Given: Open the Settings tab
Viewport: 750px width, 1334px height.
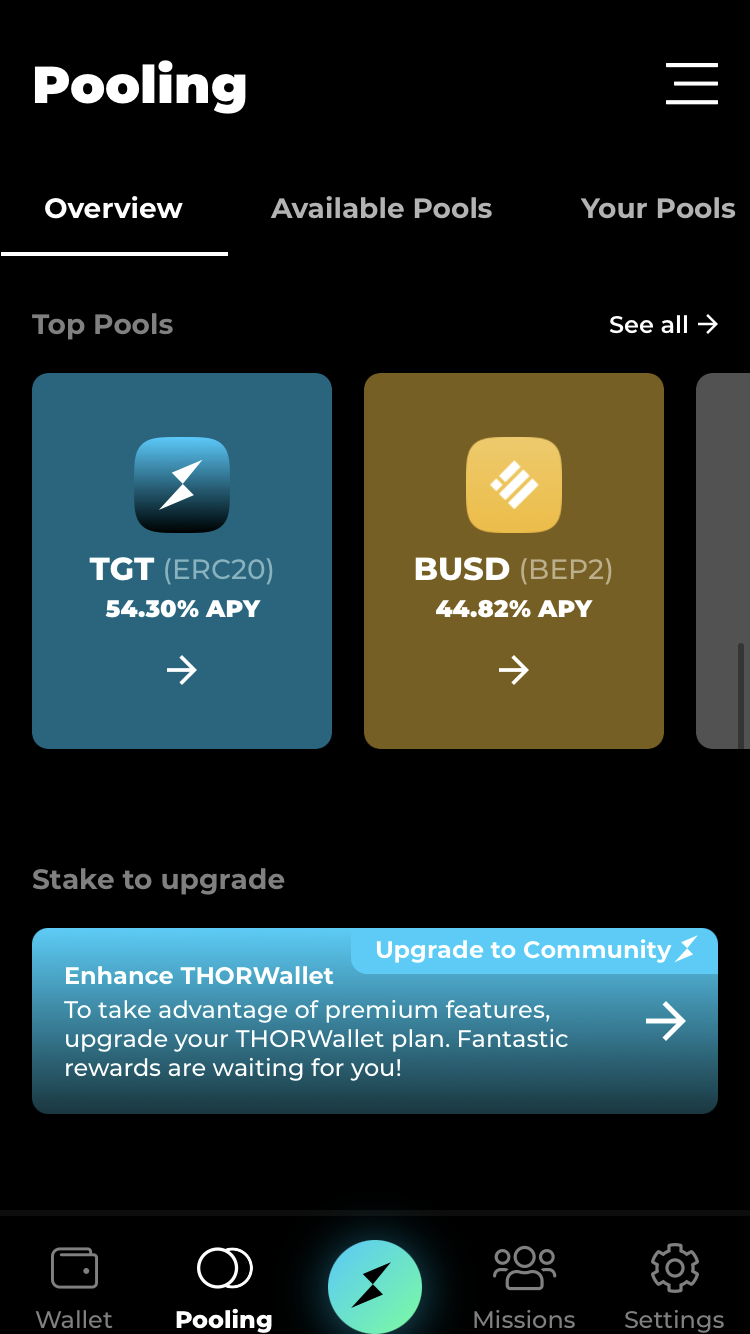Looking at the screenshot, I should 674,1288.
